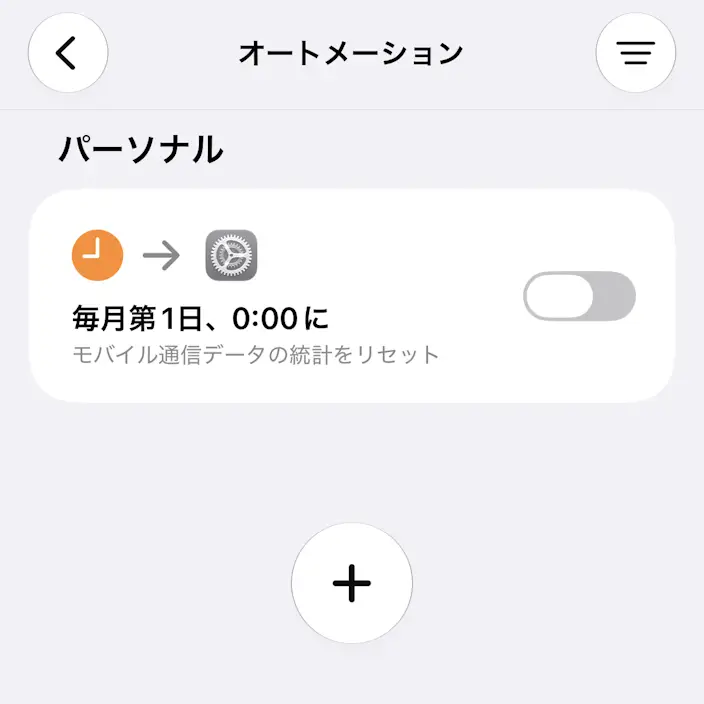The width and height of the screenshot is (704, 704).
Task: Open the filter menu icon
Action: [x=635, y=53]
